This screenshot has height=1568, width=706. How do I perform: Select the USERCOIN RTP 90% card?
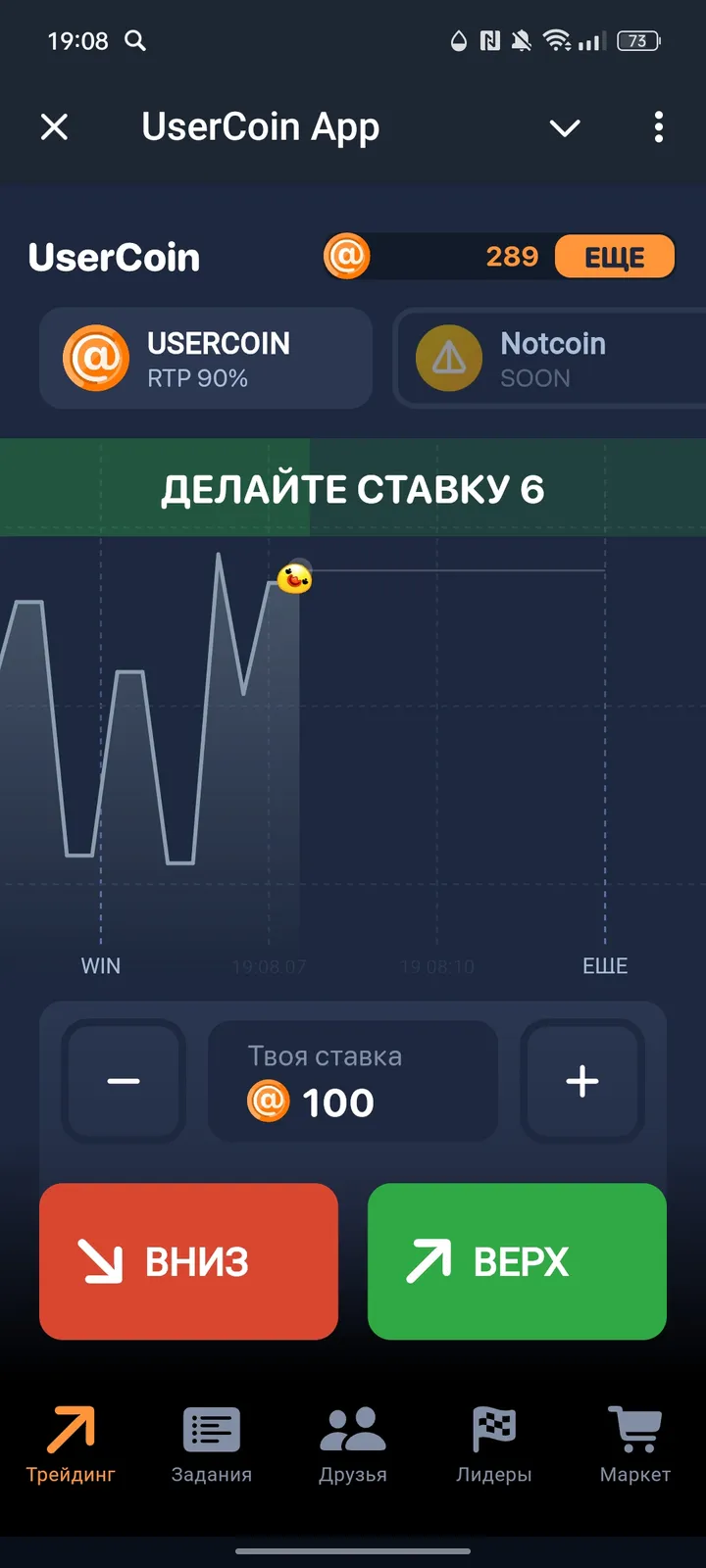[206, 359]
